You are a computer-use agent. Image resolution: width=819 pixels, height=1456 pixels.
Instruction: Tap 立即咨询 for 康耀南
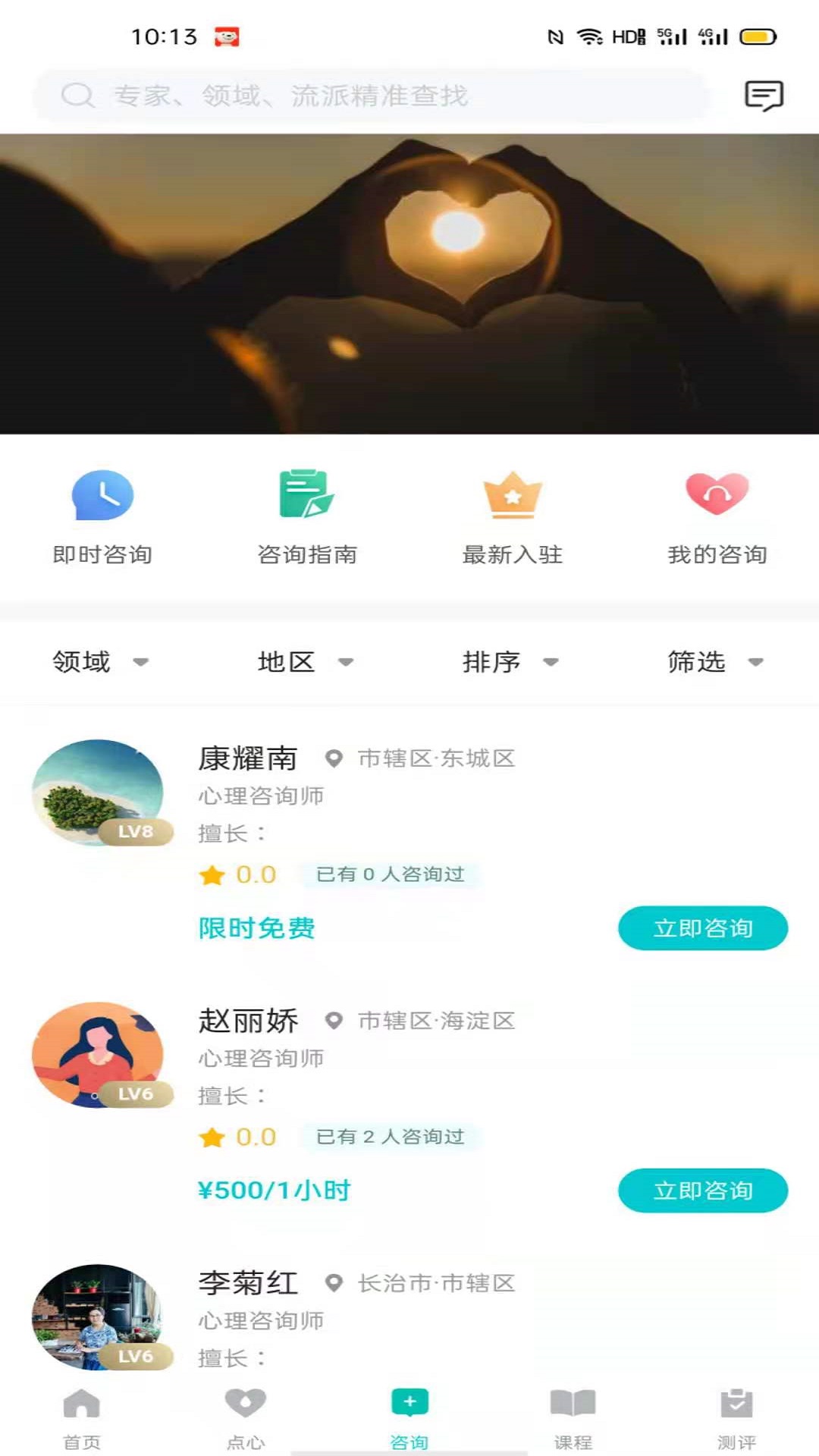coord(703,927)
